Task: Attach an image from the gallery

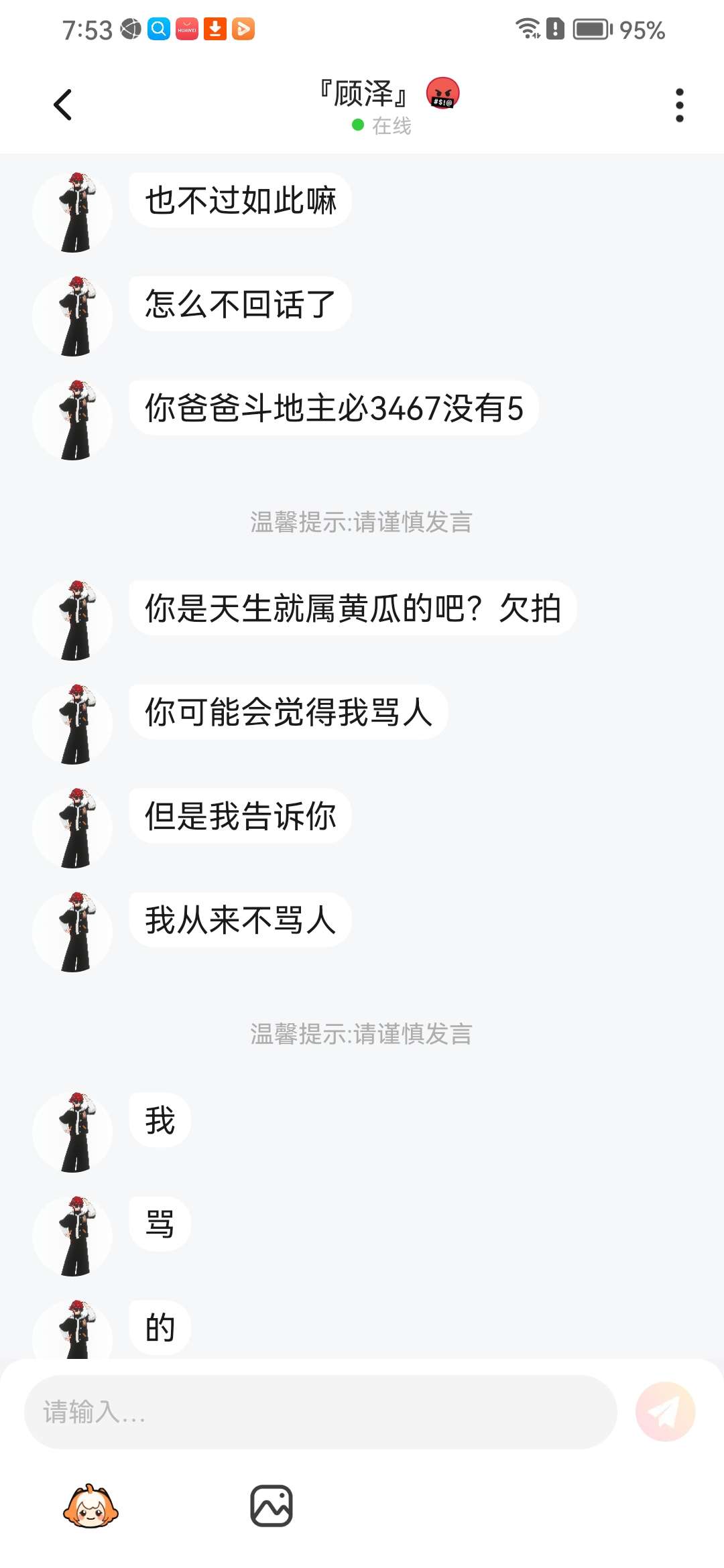Action: point(271,1506)
